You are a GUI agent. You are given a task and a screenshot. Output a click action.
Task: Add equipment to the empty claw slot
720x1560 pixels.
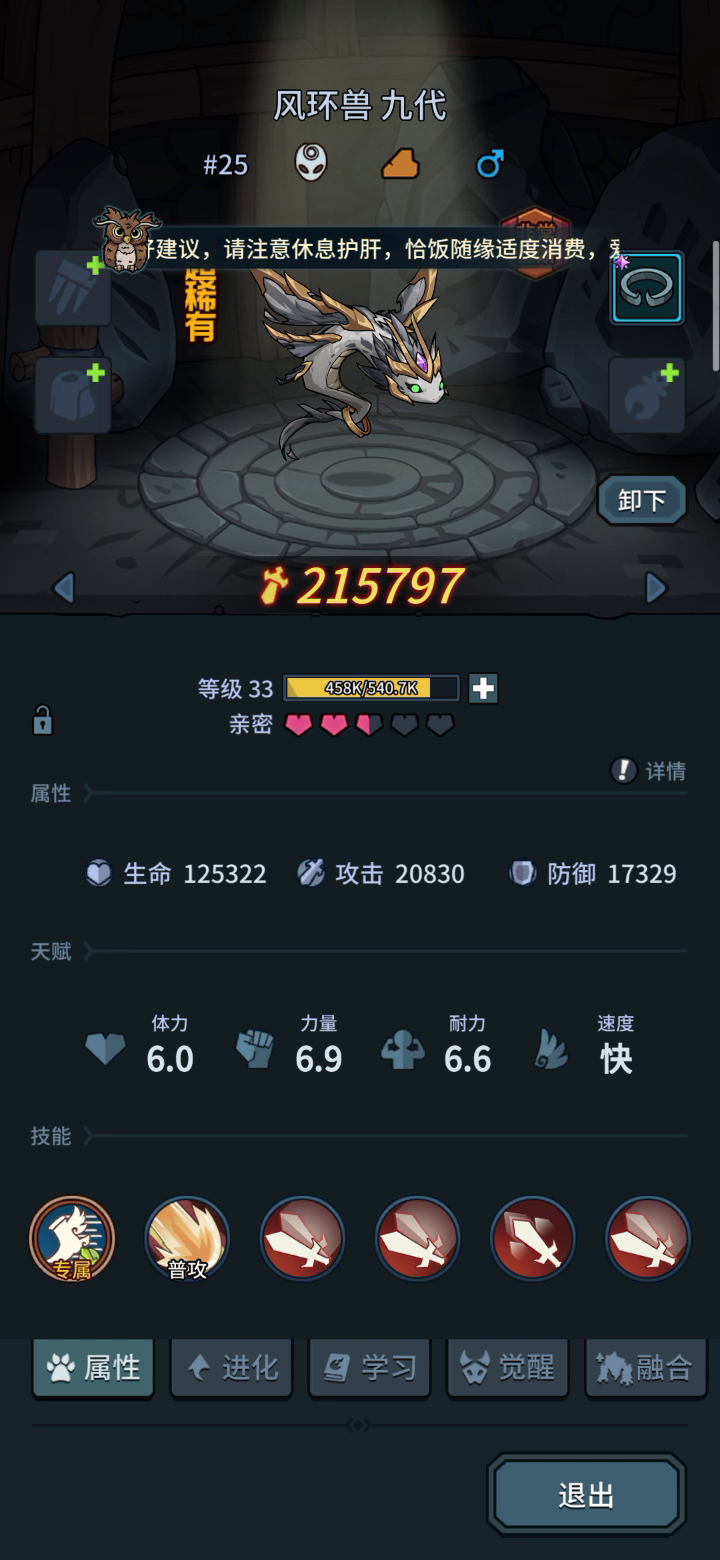[x=73, y=288]
